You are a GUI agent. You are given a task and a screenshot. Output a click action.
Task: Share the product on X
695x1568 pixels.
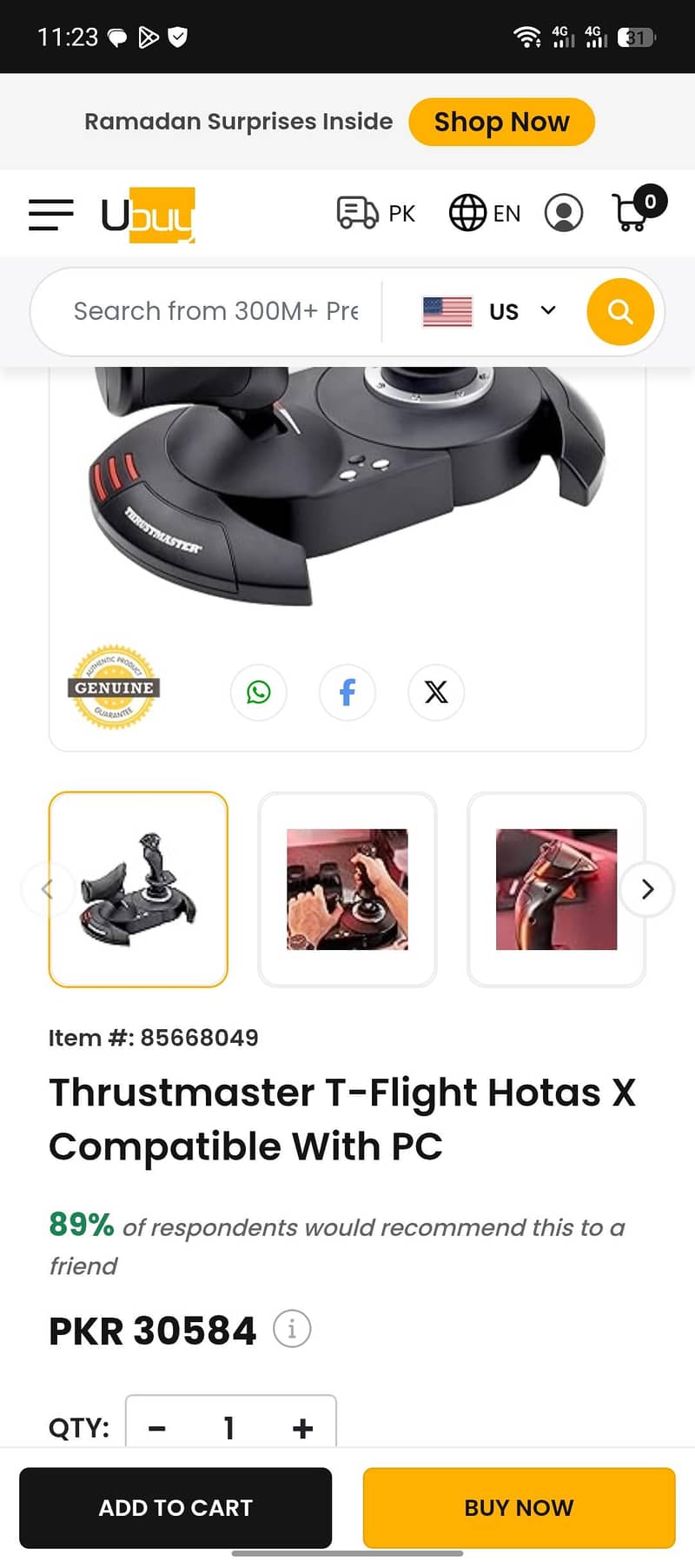[x=436, y=693]
